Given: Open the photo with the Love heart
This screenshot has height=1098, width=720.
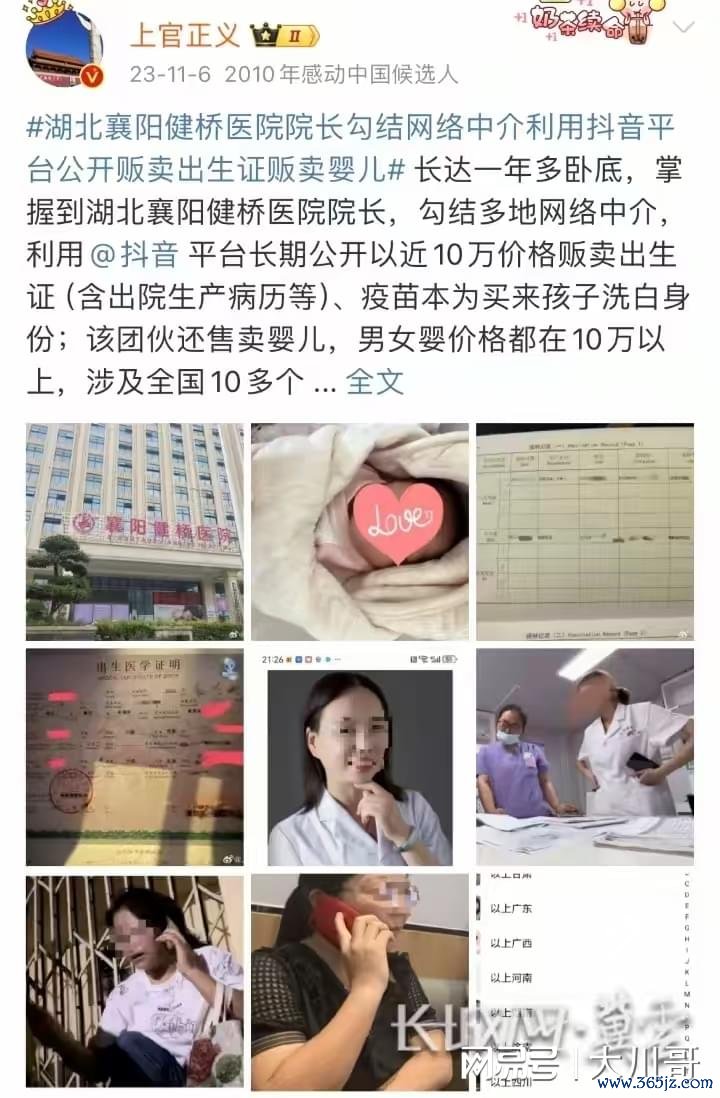Looking at the screenshot, I should (x=359, y=531).
